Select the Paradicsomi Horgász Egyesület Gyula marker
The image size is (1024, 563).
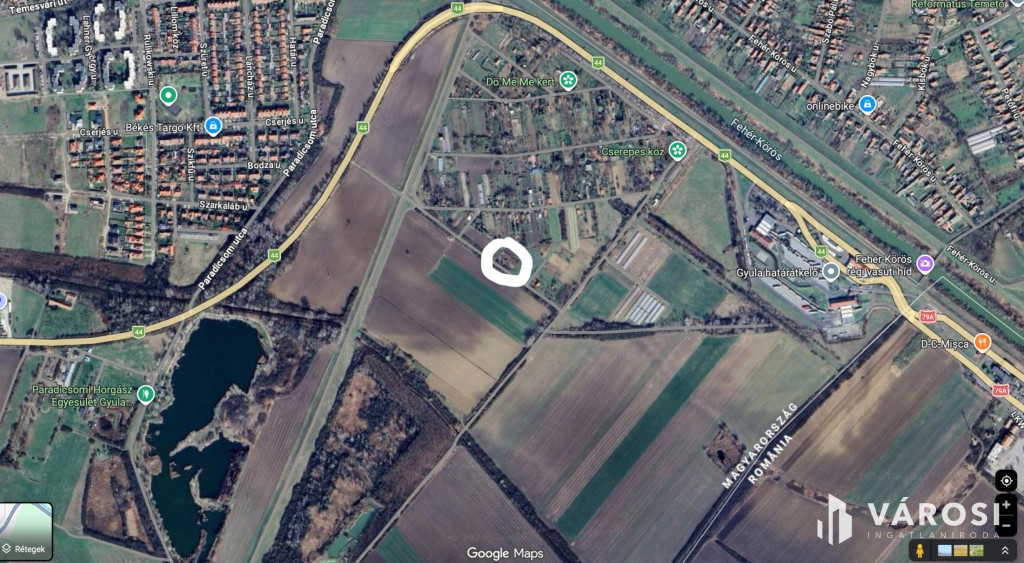[146, 393]
